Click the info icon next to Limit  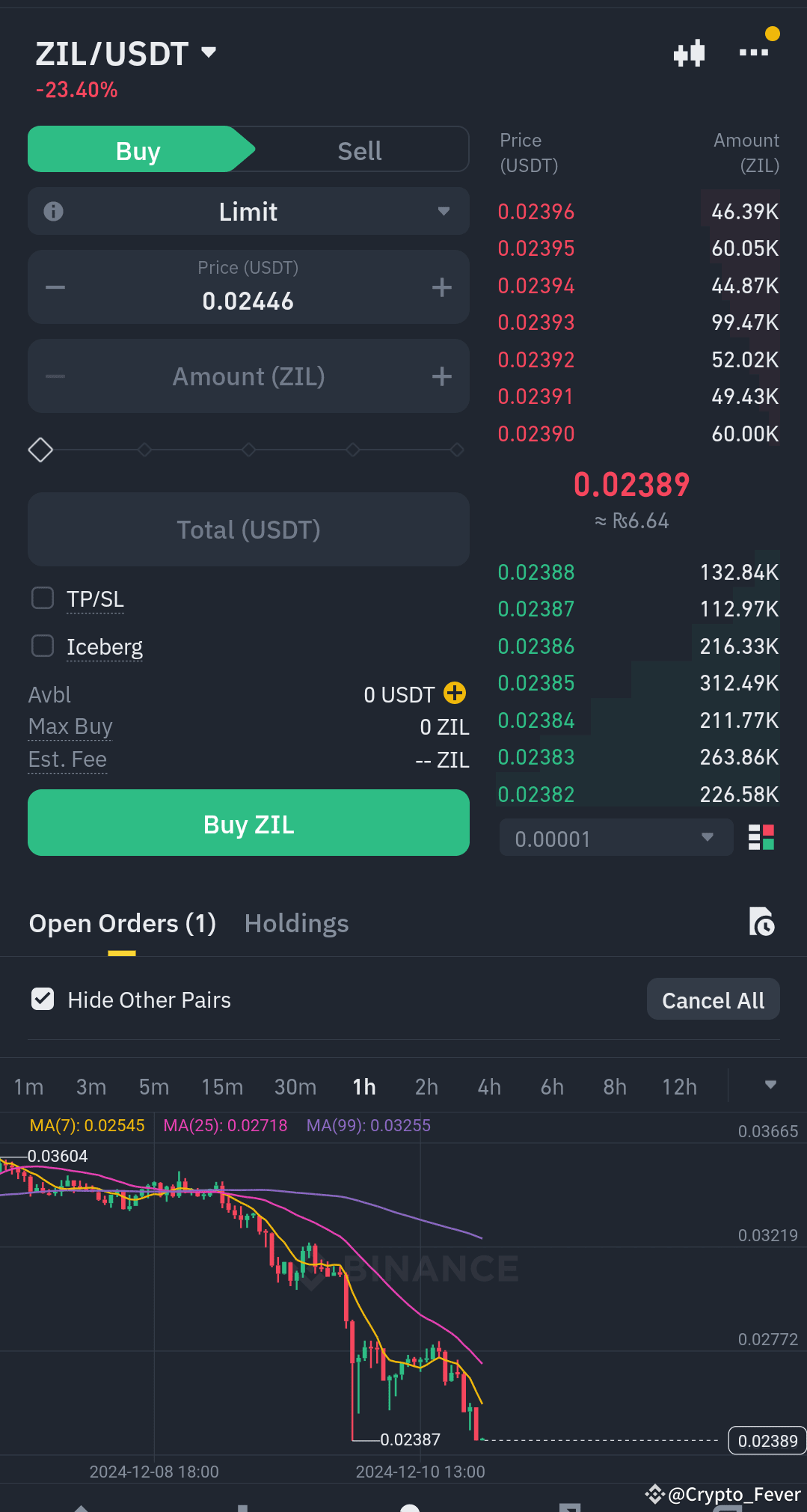[x=52, y=211]
